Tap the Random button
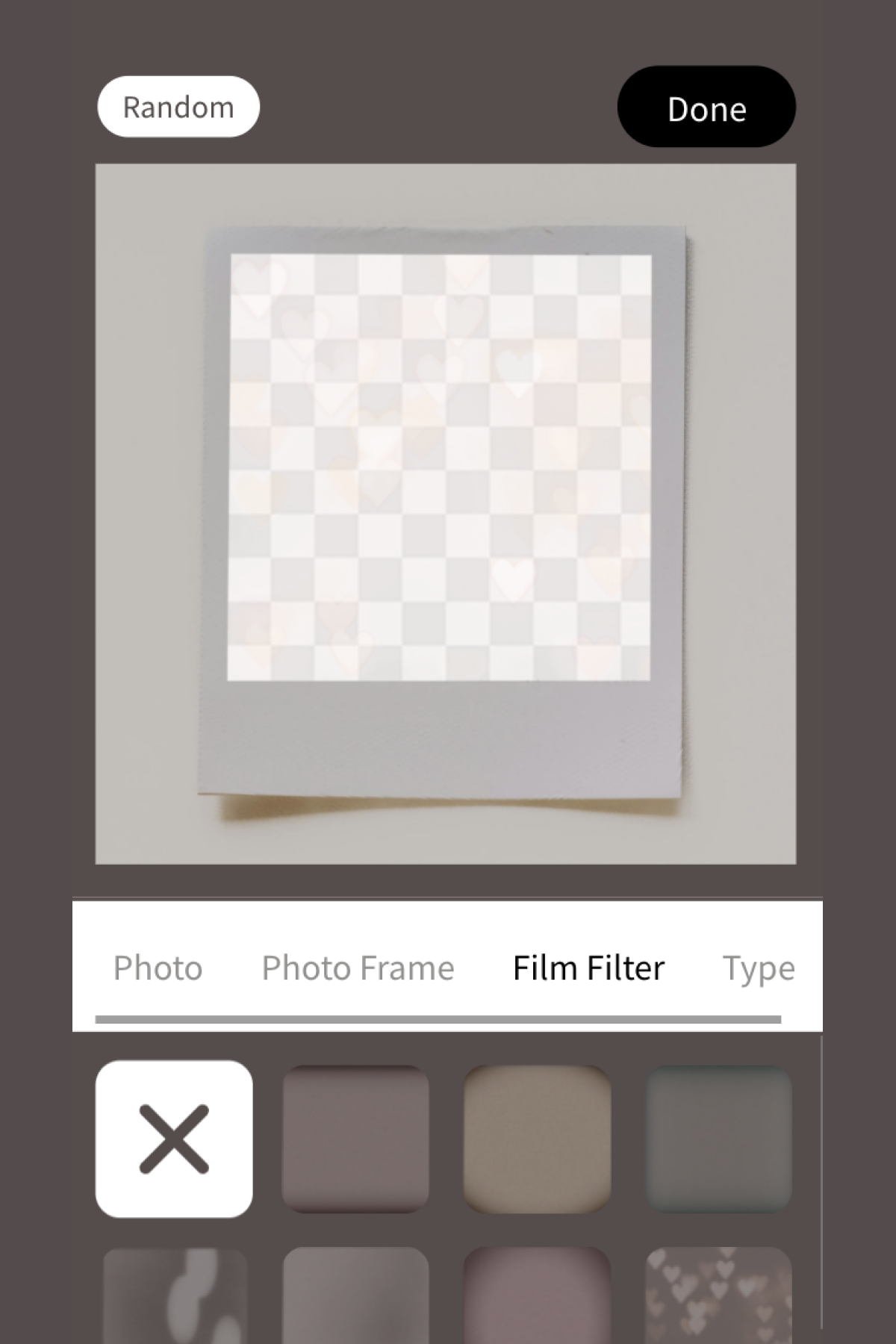This screenshot has width=896, height=1344. point(178,107)
